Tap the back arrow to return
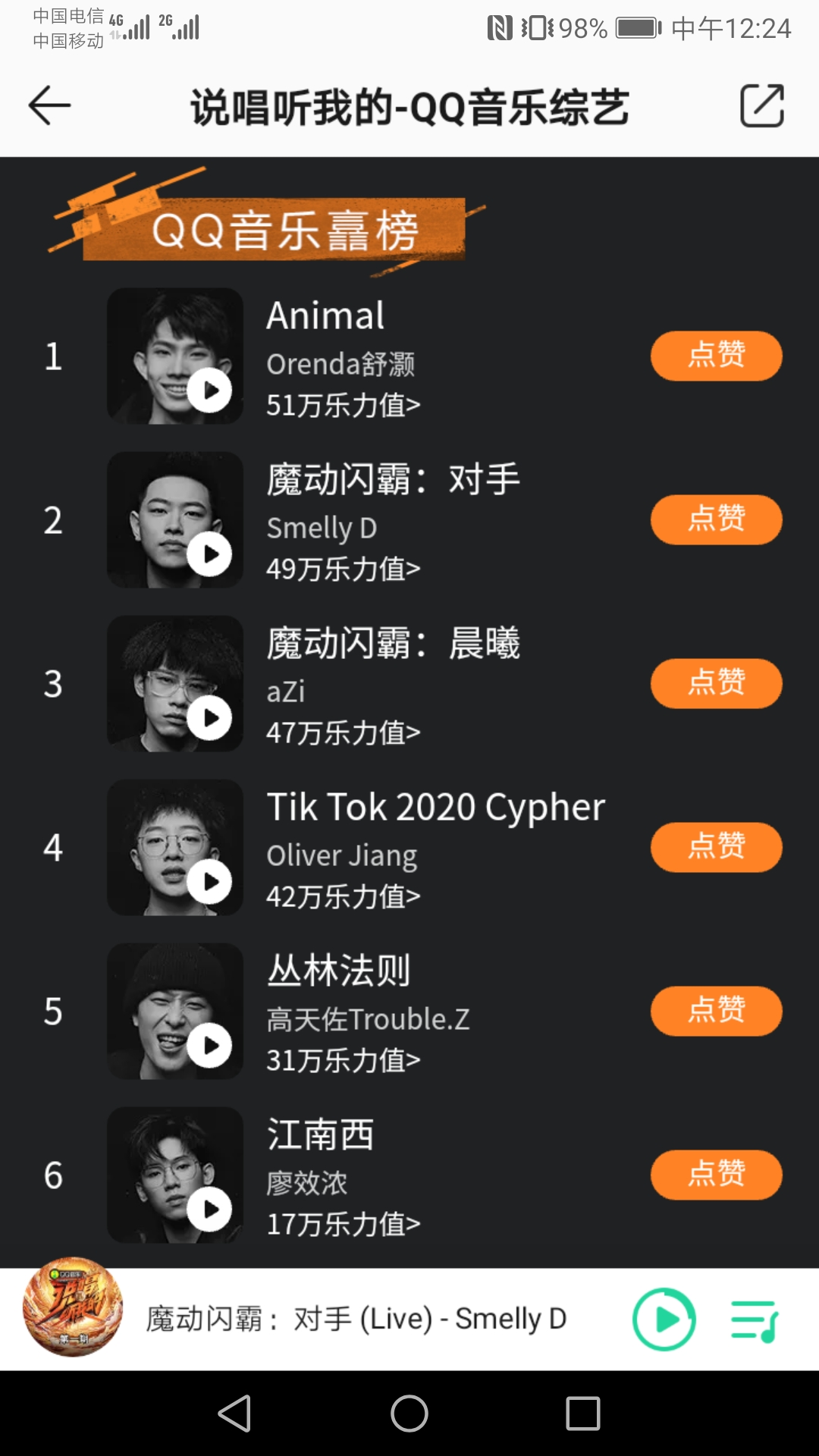The image size is (819, 1456). click(48, 106)
